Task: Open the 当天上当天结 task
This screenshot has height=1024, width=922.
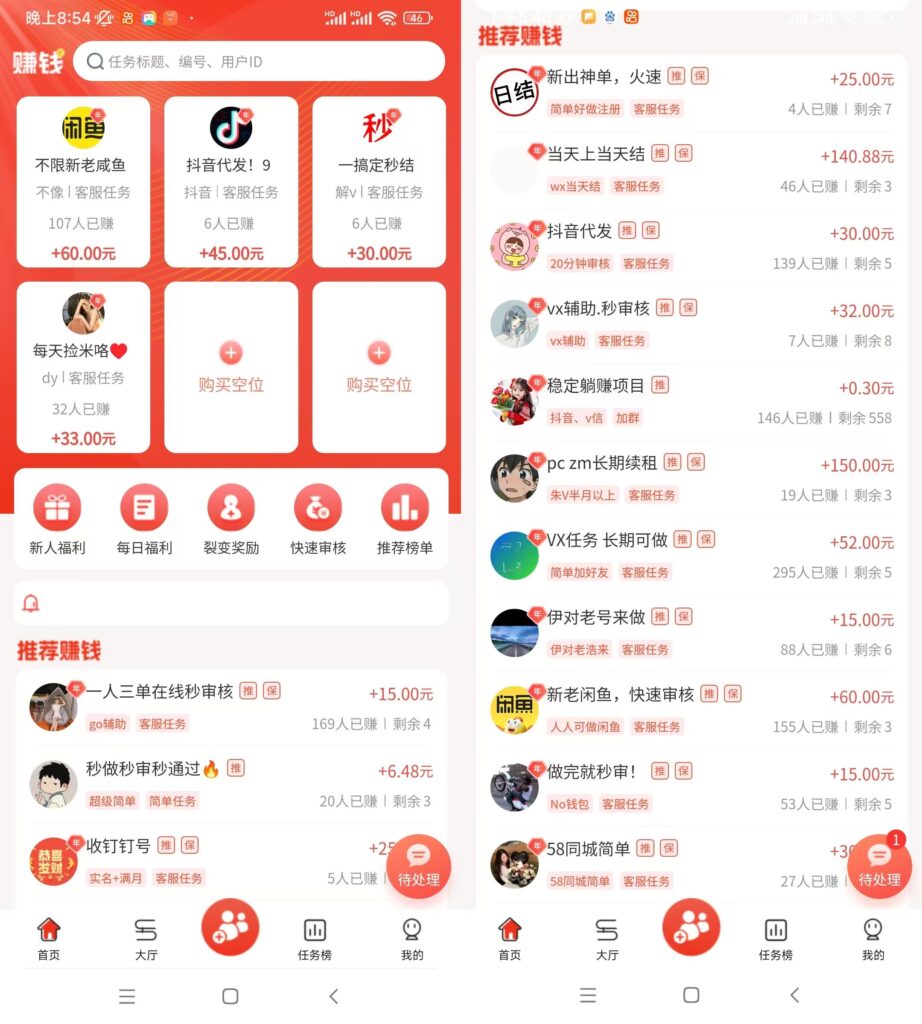Action: pyautogui.click(x=690, y=170)
